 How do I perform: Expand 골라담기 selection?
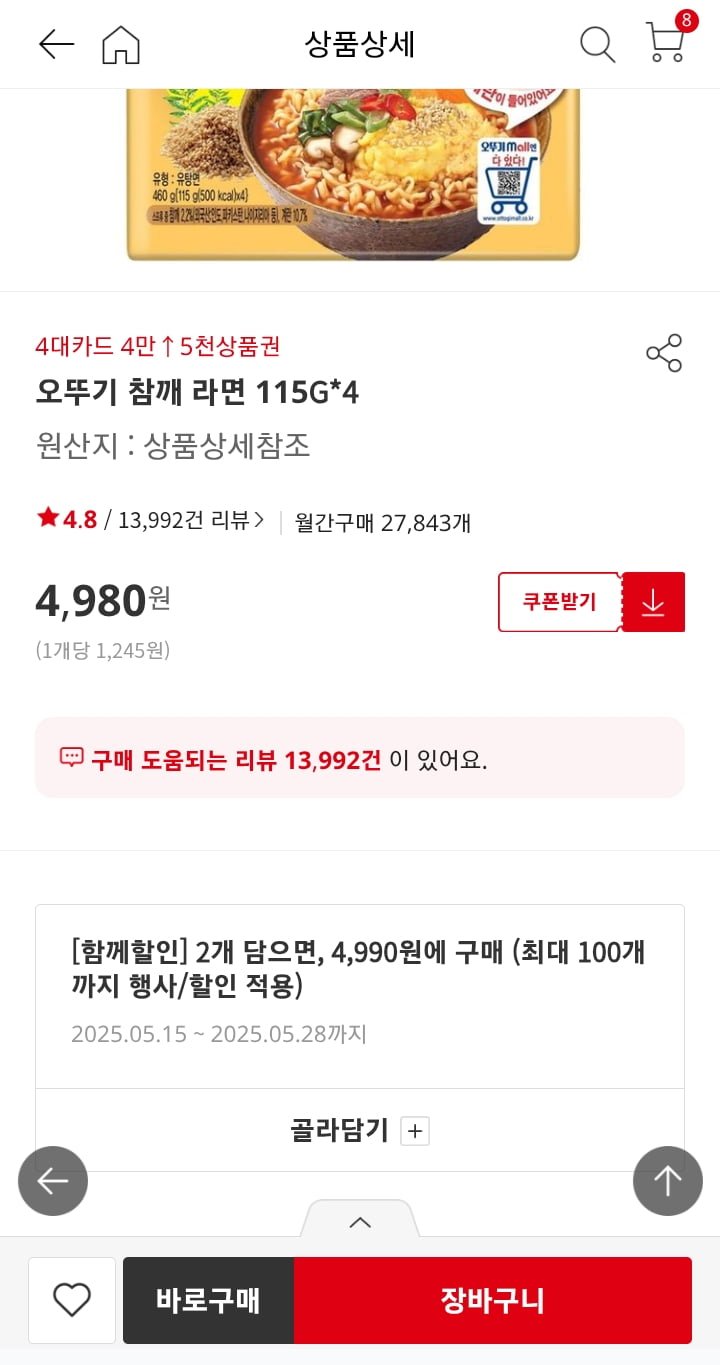point(359,1131)
